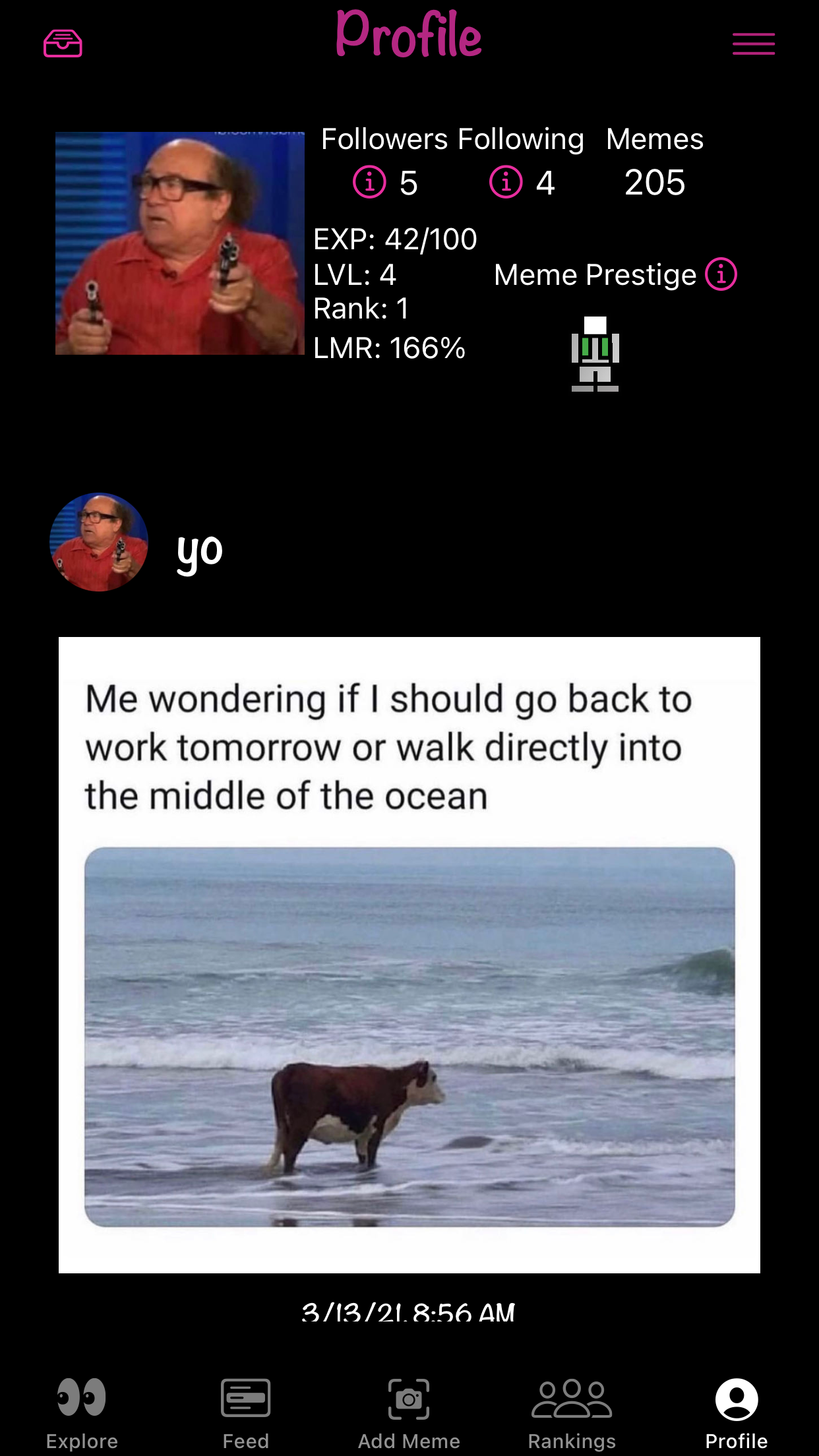Open the Add Meme tab
Image resolution: width=819 pixels, height=1456 pixels.
click(x=409, y=1411)
